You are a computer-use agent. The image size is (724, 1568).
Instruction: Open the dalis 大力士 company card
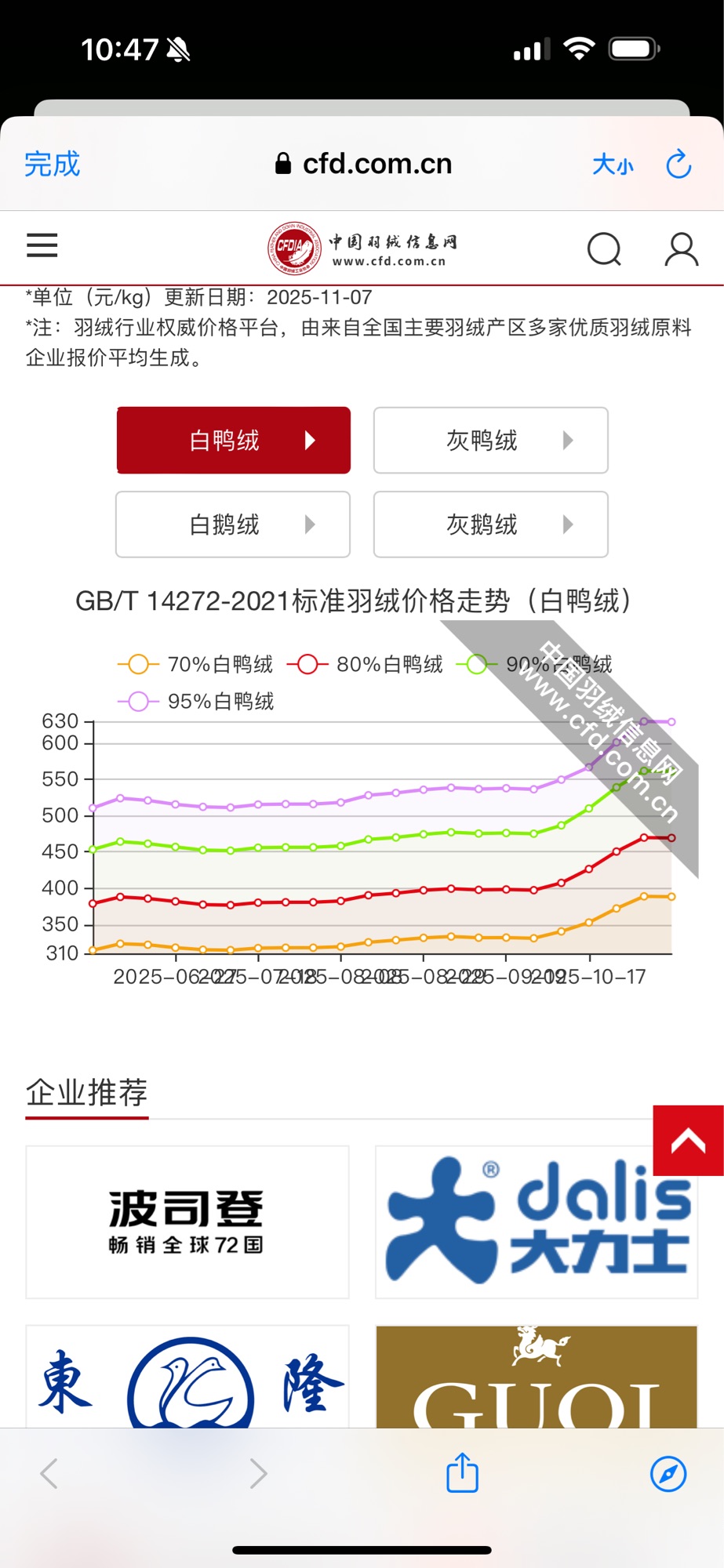point(536,1221)
